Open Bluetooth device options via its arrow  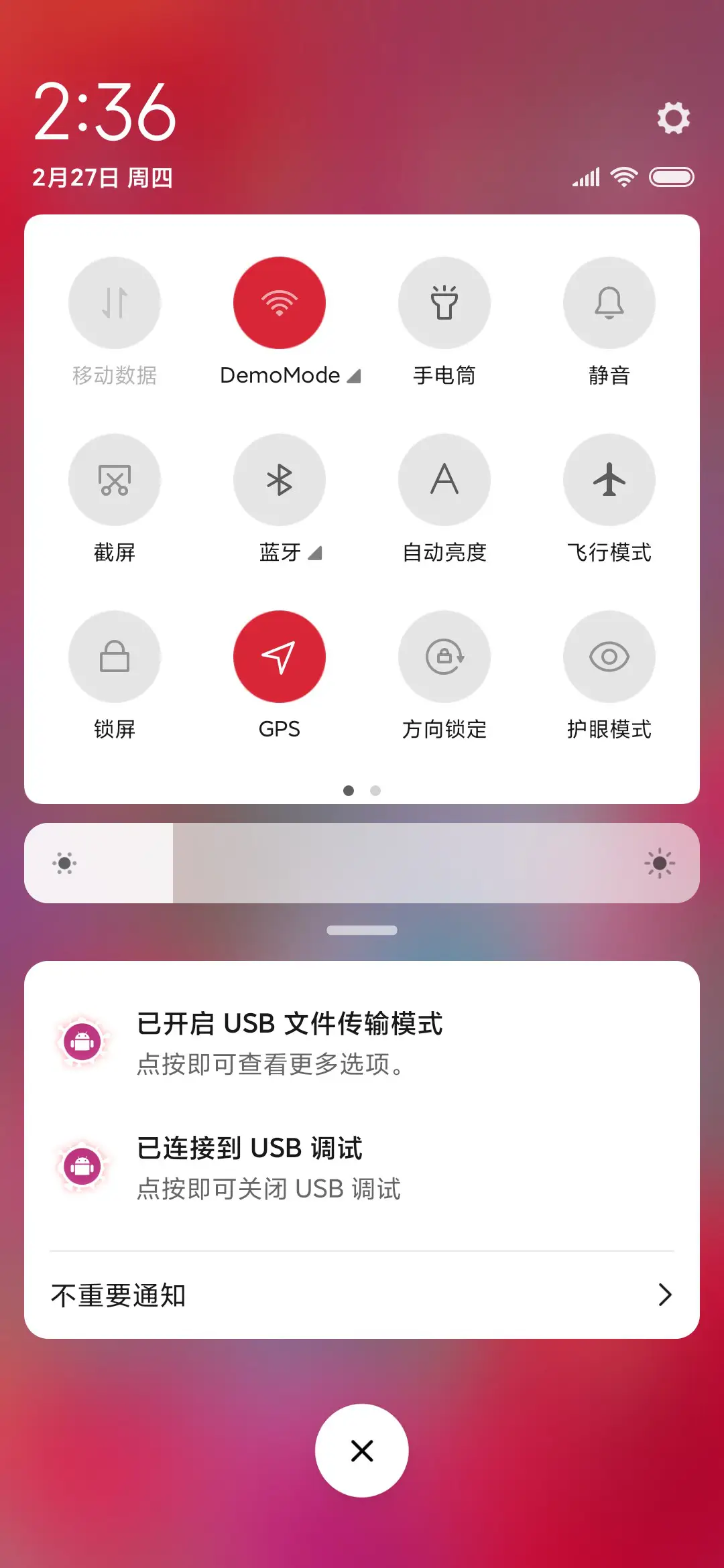pos(315,553)
